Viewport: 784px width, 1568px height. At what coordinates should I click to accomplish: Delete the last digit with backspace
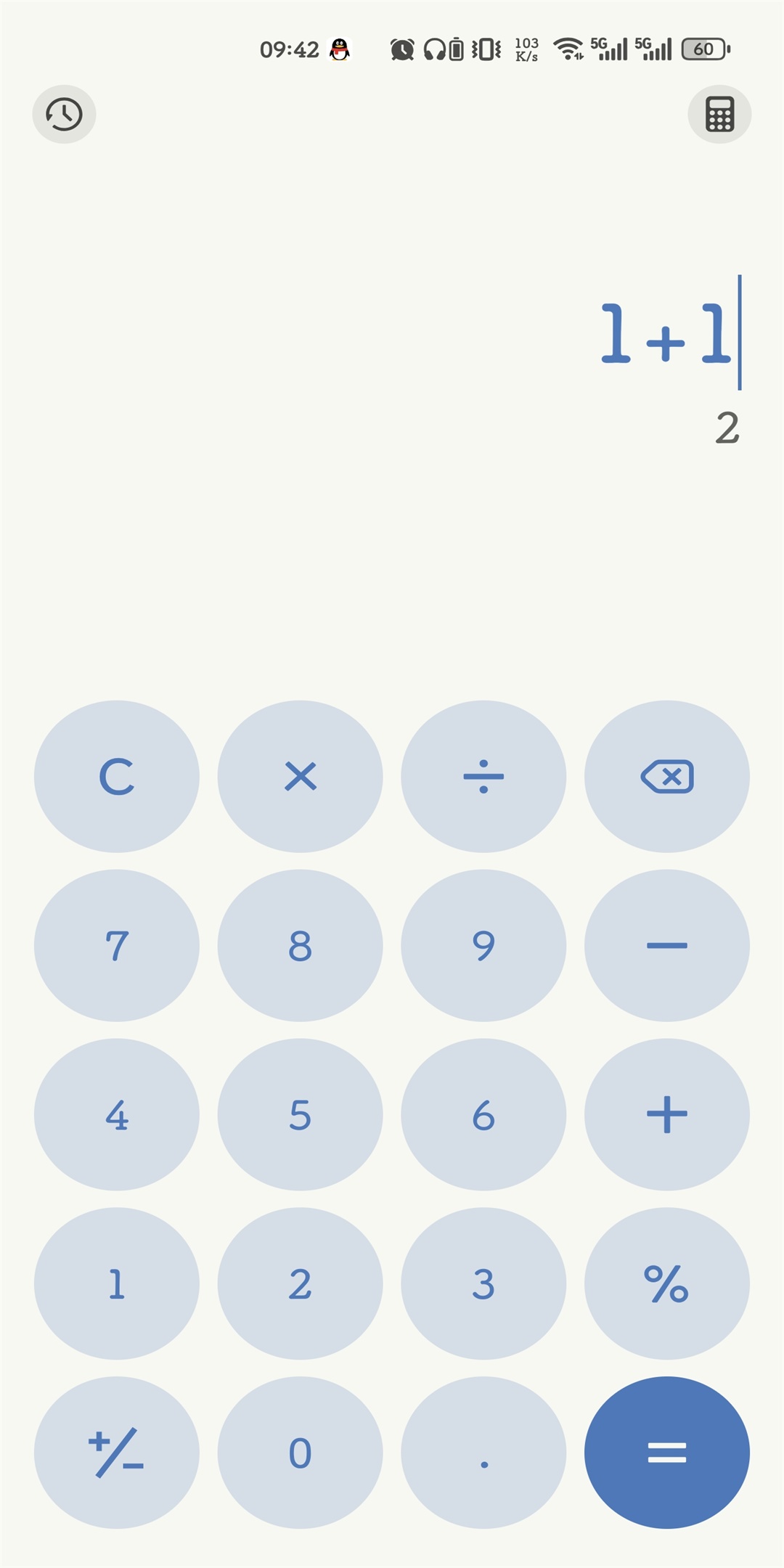[667, 776]
